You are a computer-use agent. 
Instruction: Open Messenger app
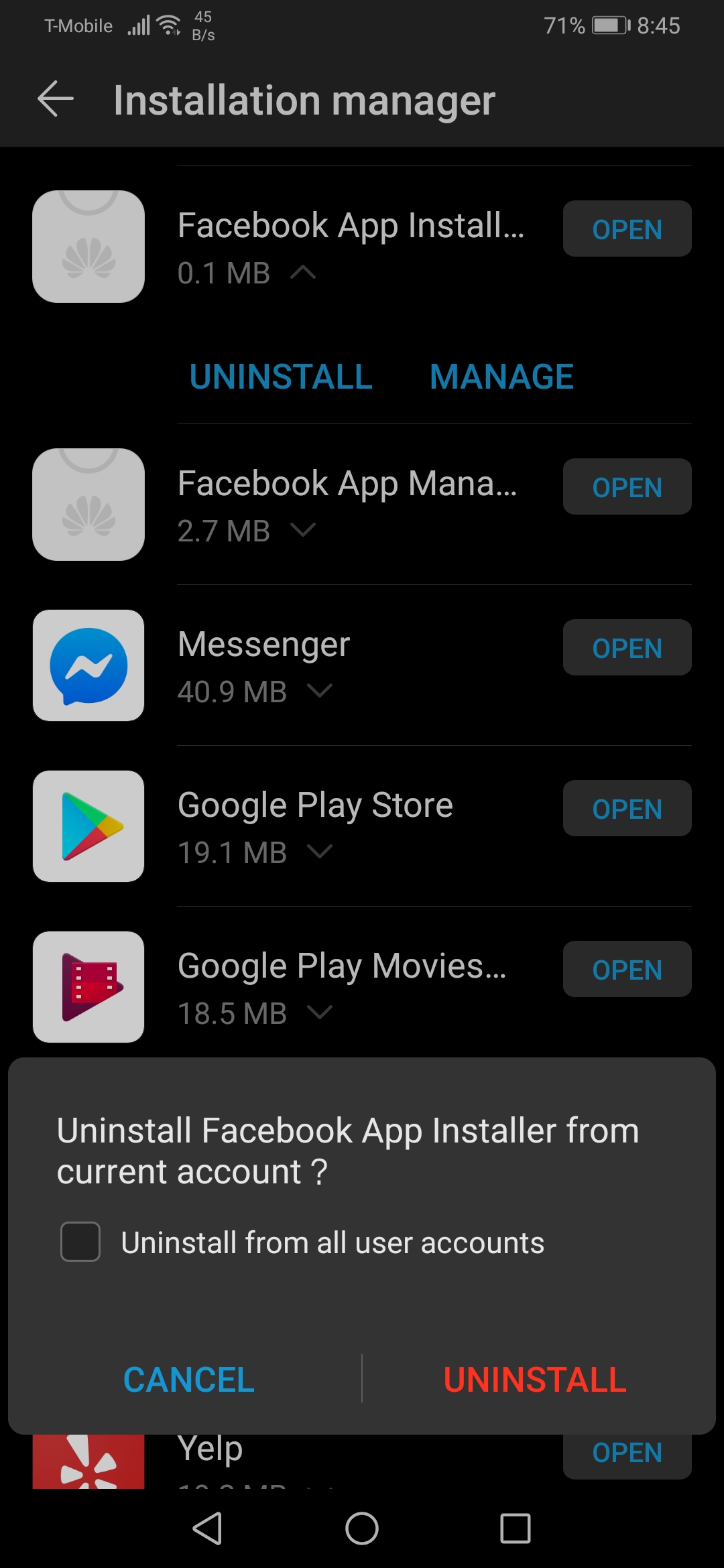coord(627,647)
